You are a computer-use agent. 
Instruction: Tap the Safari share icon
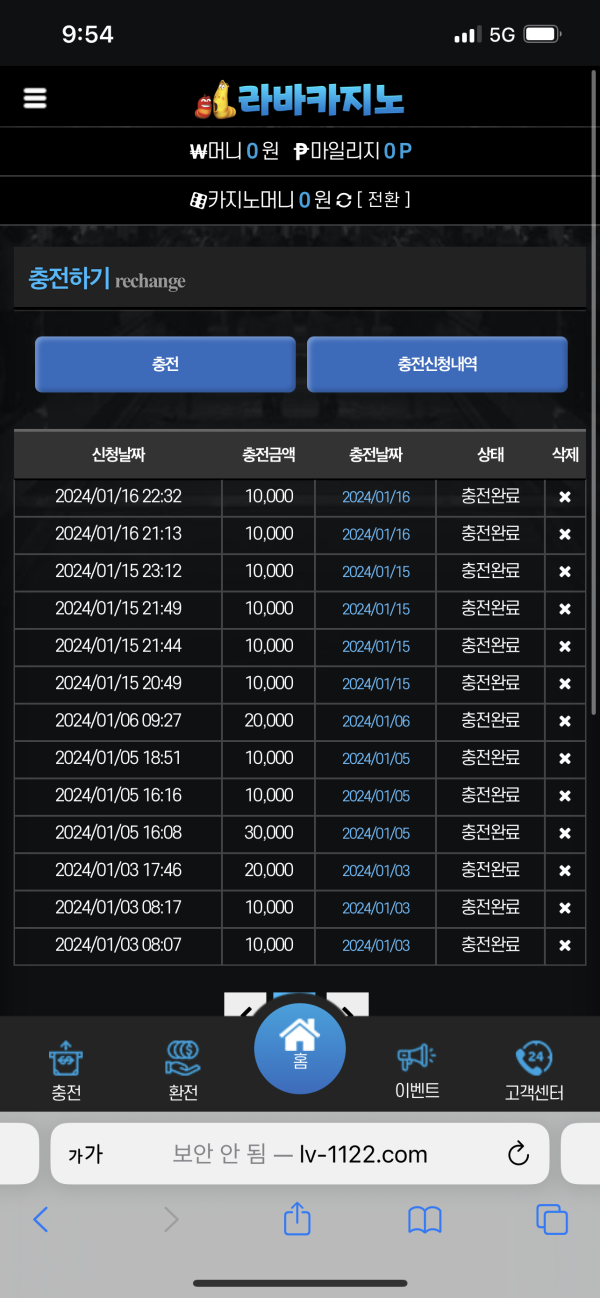pos(297,1219)
